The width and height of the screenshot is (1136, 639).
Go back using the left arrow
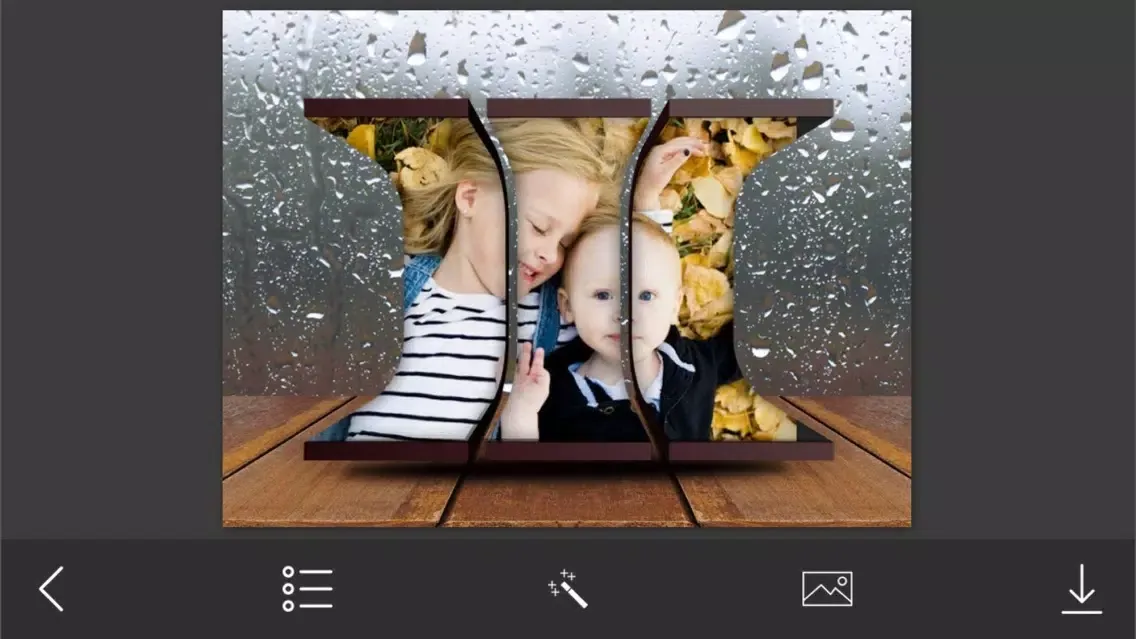51,589
